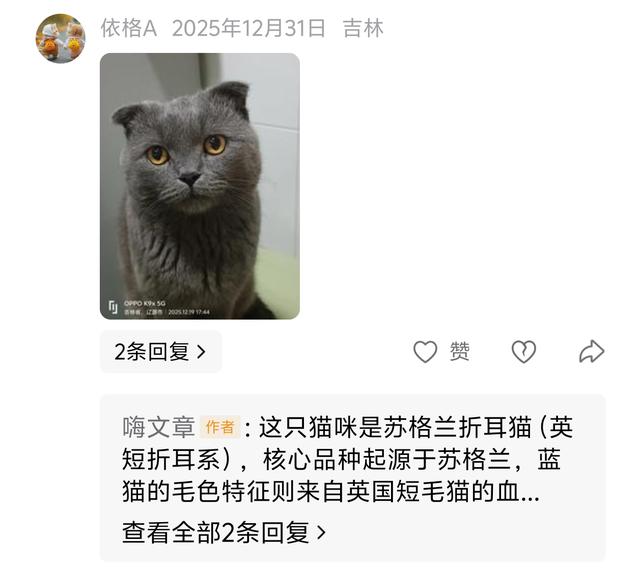Expand the 2条回复 replies
640x572 pixels.
tap(160, 352)
